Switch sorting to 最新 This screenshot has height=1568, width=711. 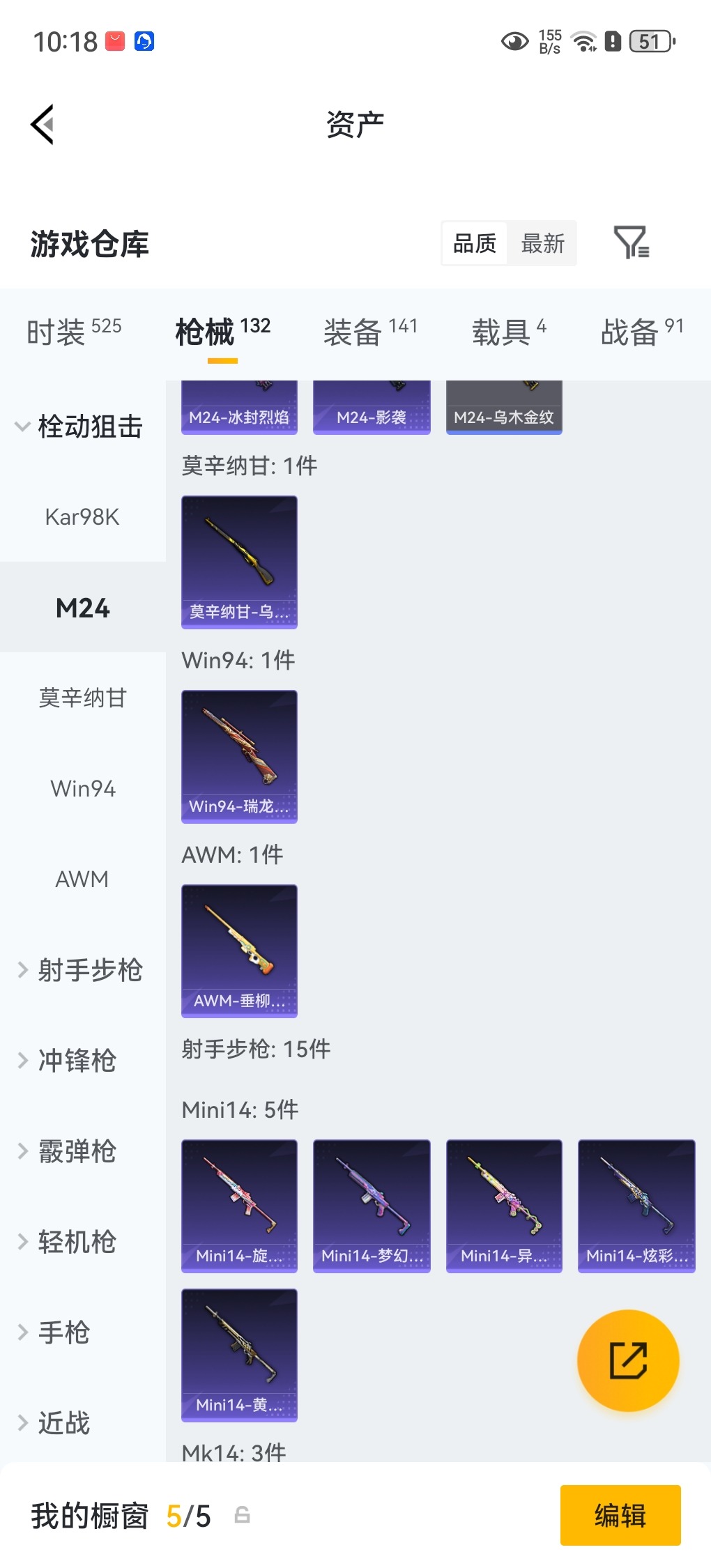pos(542,243)
